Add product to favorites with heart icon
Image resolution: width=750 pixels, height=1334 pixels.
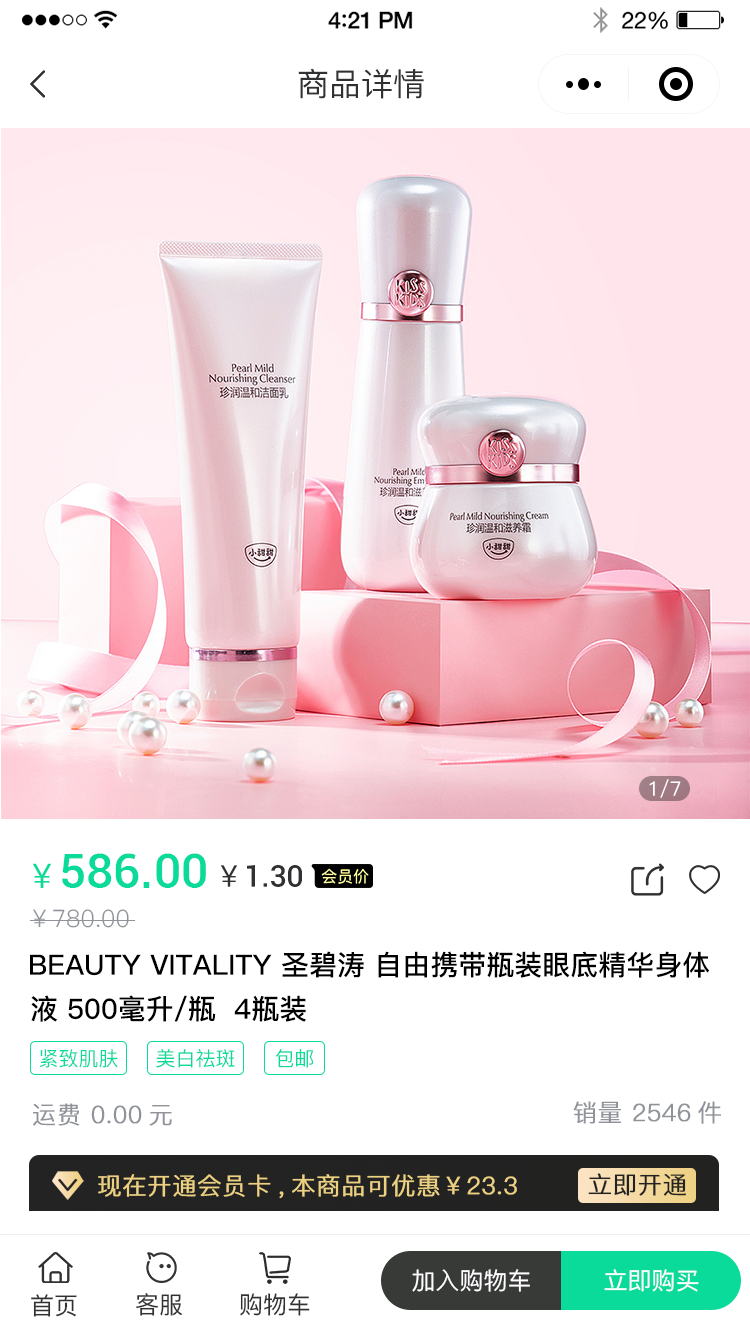[x=705, y=880]
